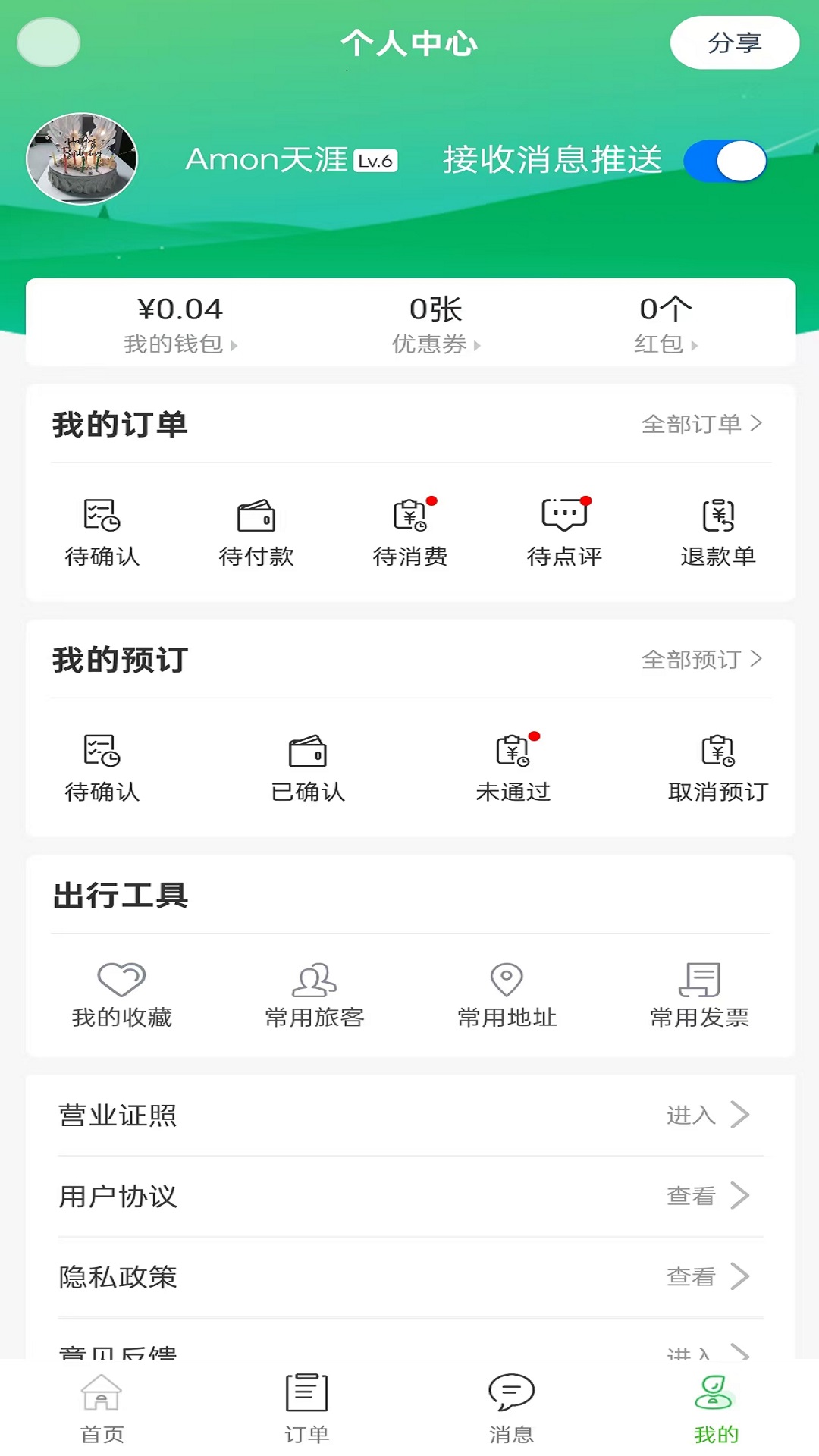The height and width of the screenshot is (1456, 819).
Task: View 全部预订 all bookings
Action: click(701, 660)
